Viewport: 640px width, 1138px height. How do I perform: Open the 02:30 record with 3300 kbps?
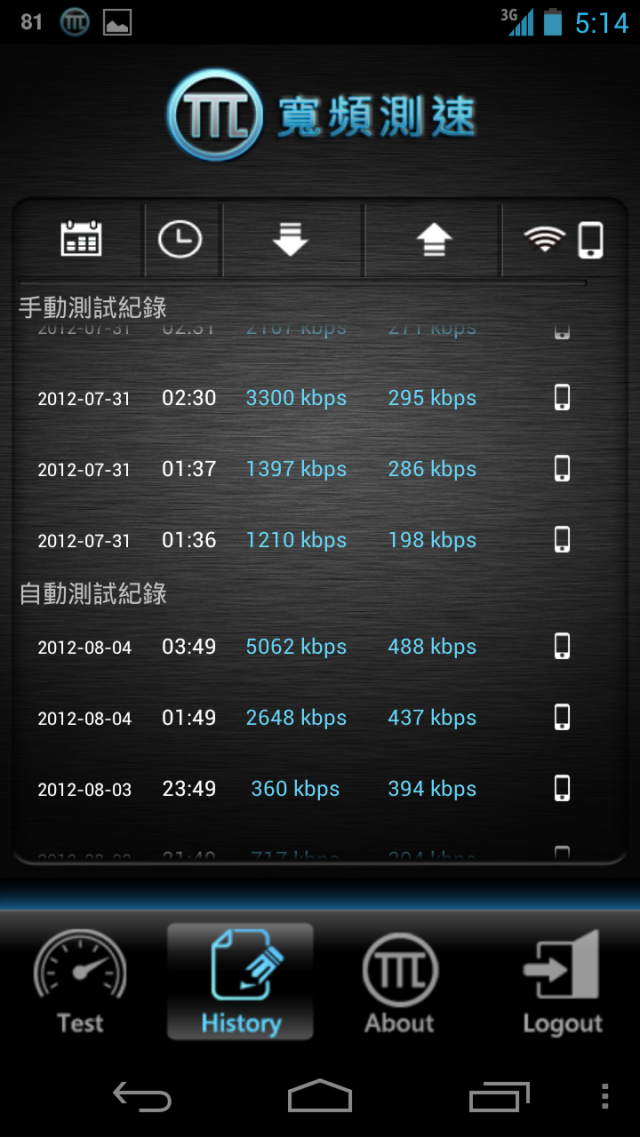point(319,398)
